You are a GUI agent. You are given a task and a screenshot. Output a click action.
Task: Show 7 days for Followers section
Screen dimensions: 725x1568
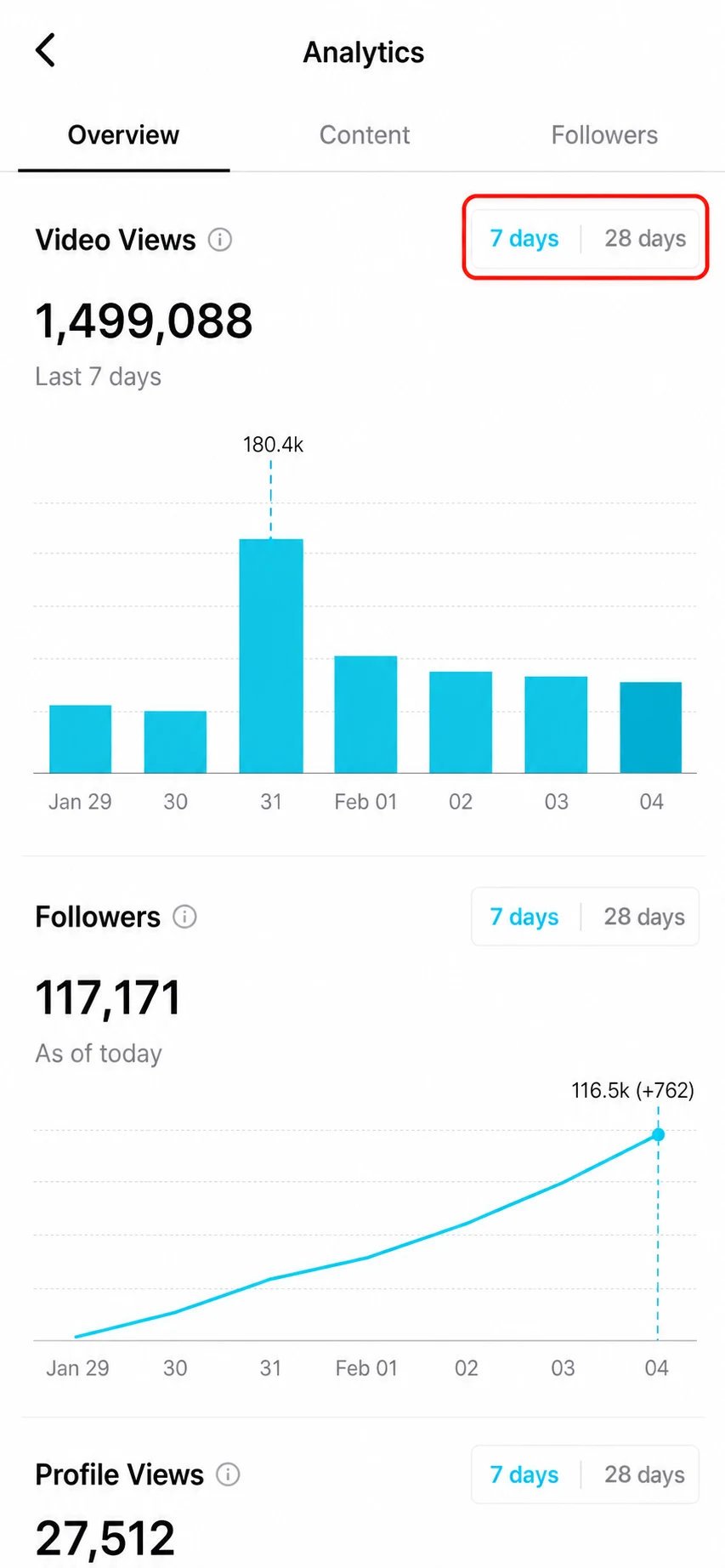(x=524, y=917)
